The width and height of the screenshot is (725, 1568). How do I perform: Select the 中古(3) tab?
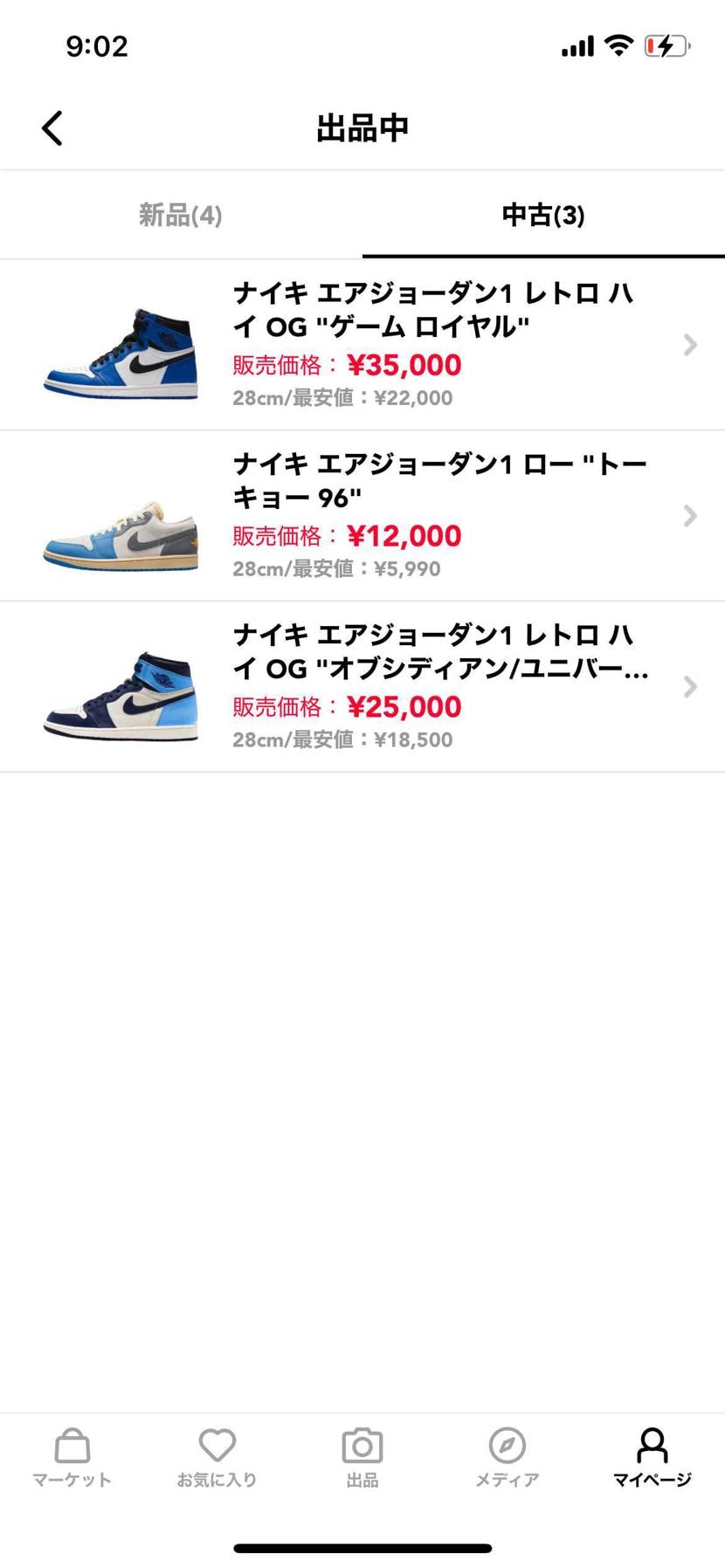(542, 215)
